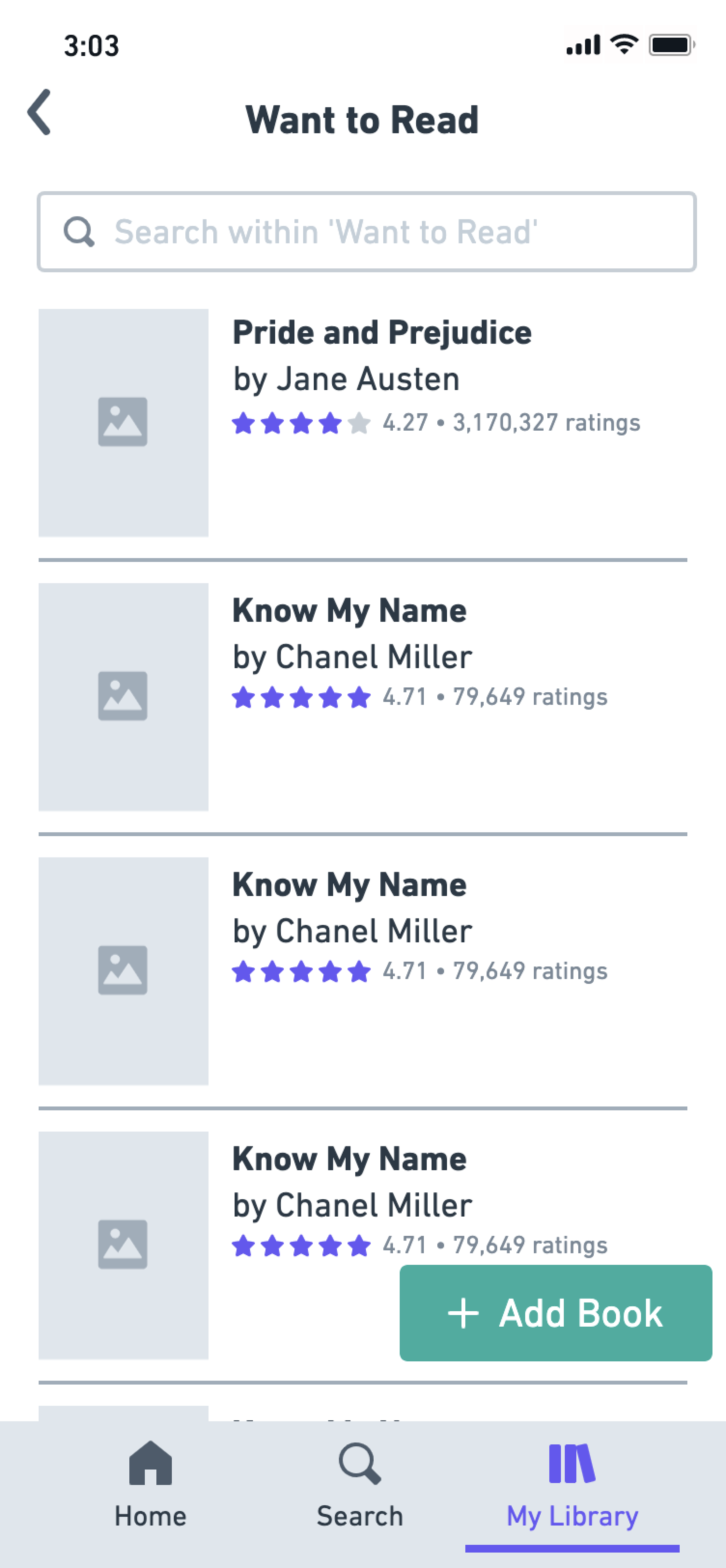The image size is (726, 1568).
Task: Tap the Add Book button
Action: 556,1313
